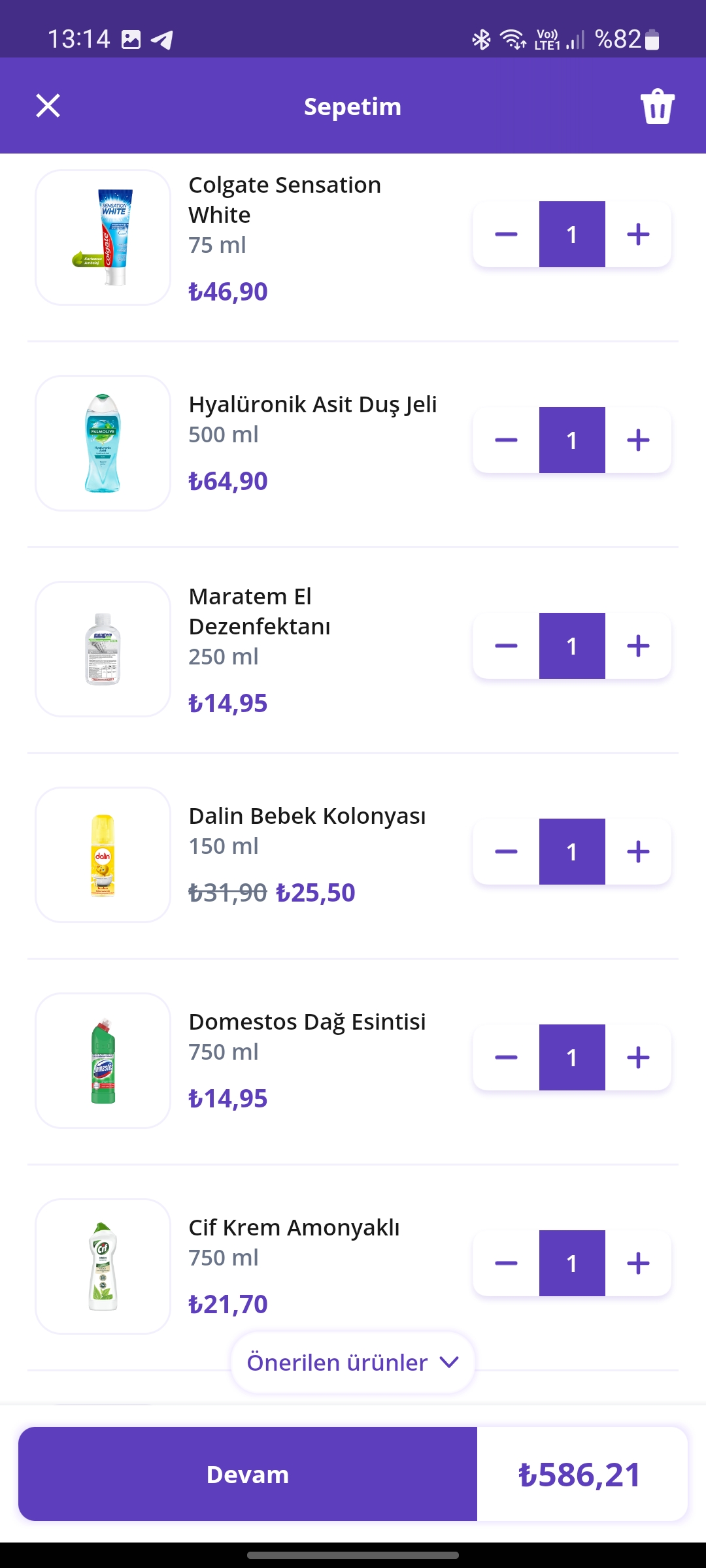This screenshot has width=706, height=1568.
Task: Remove one Hyalüronik Asit Duş Jeli
Action: [x=506, y=440]
